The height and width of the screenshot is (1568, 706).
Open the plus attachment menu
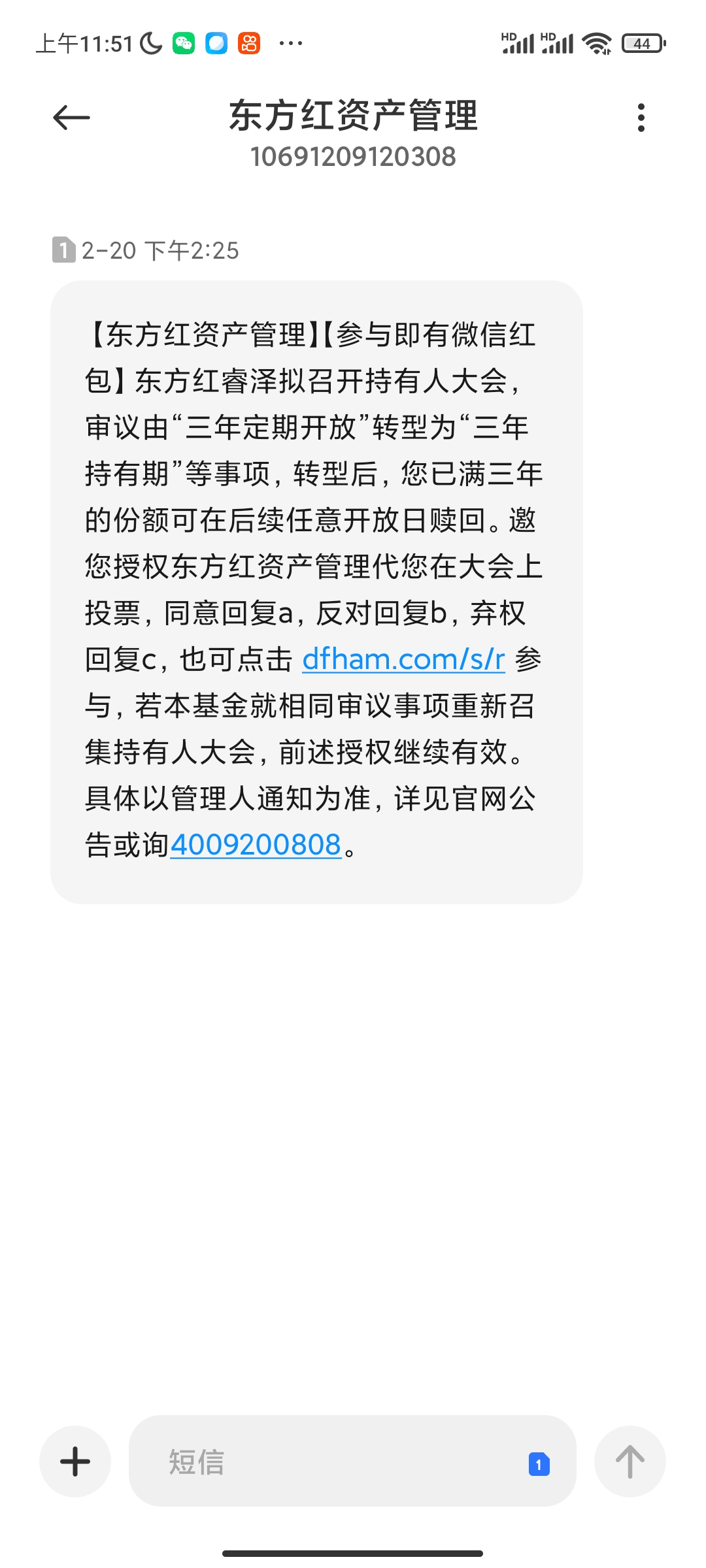click(x=75, y=1462)
